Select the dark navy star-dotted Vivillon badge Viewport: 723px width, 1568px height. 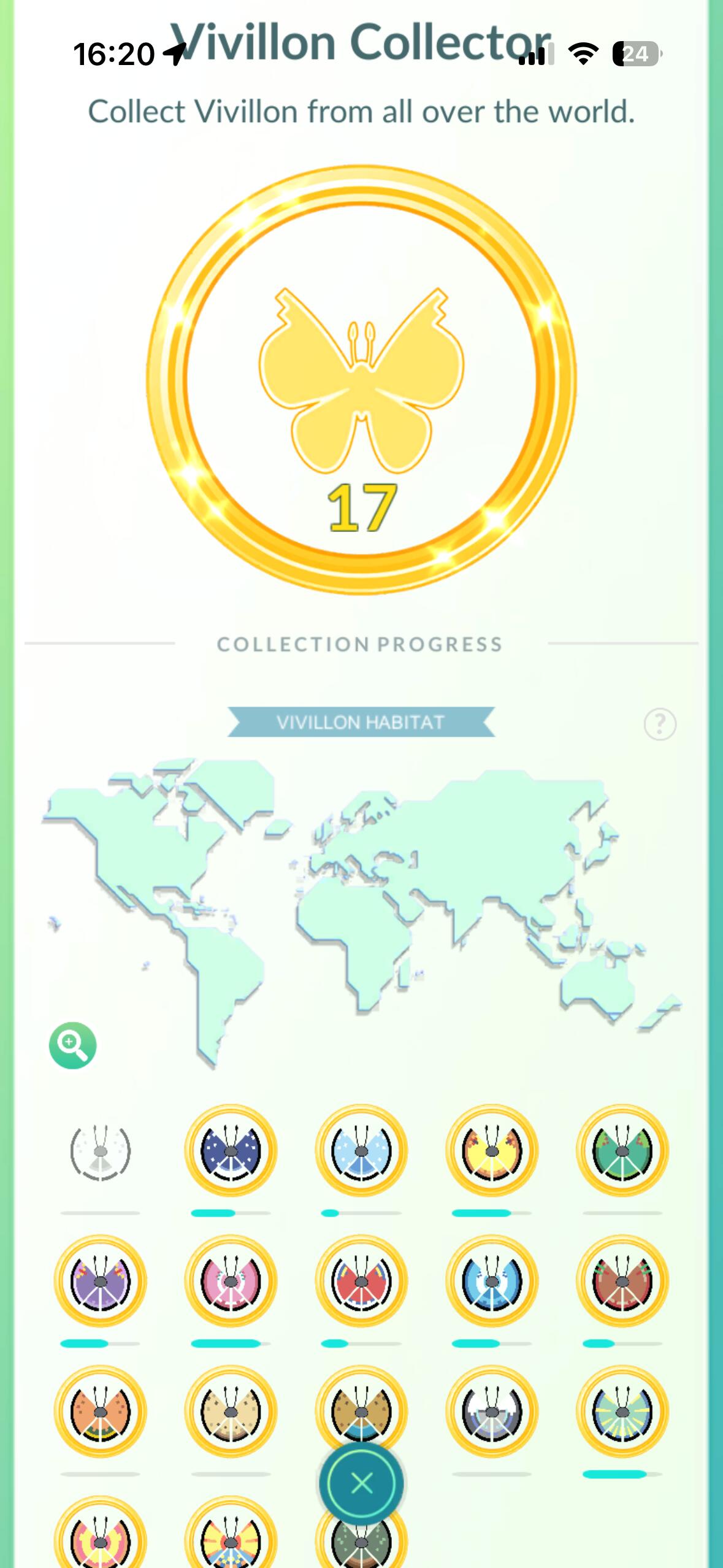(x=231, y=1151)
